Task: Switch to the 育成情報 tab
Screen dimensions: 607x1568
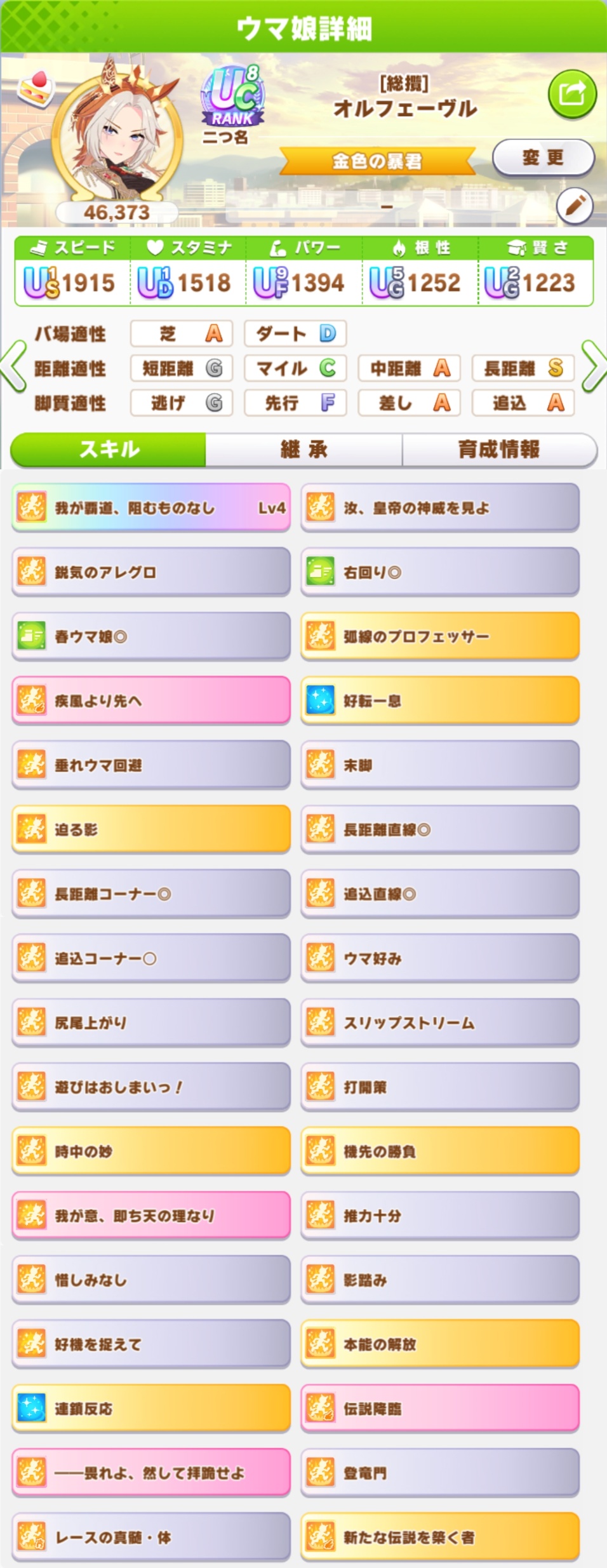Action: point(499,450)
